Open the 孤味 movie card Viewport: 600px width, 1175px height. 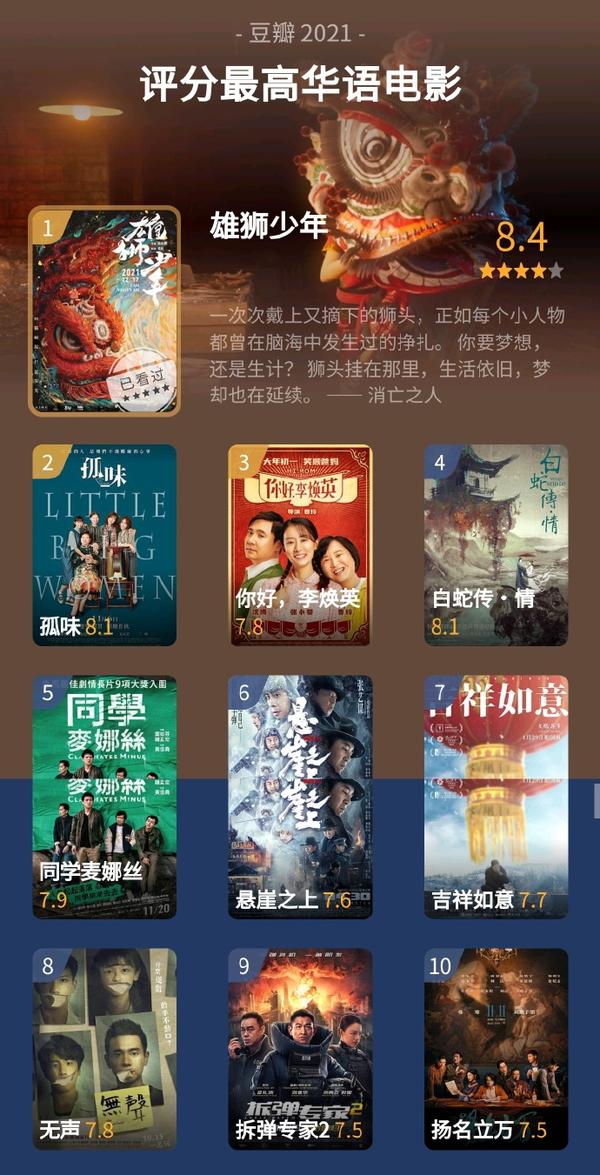tap(104, 545)
